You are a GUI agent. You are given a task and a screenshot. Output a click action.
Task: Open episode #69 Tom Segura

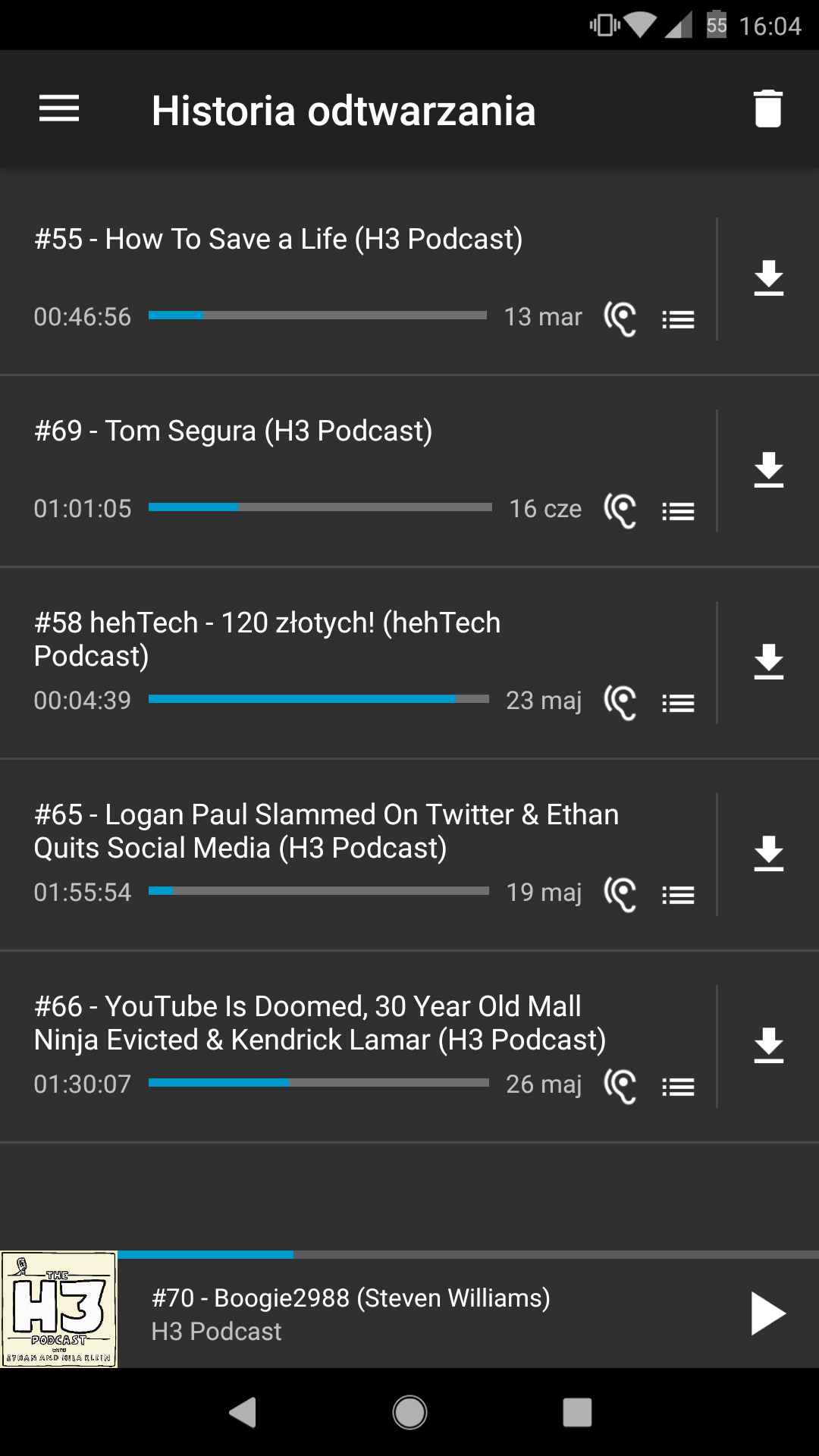pyautogui.click(x=358, y=471)
